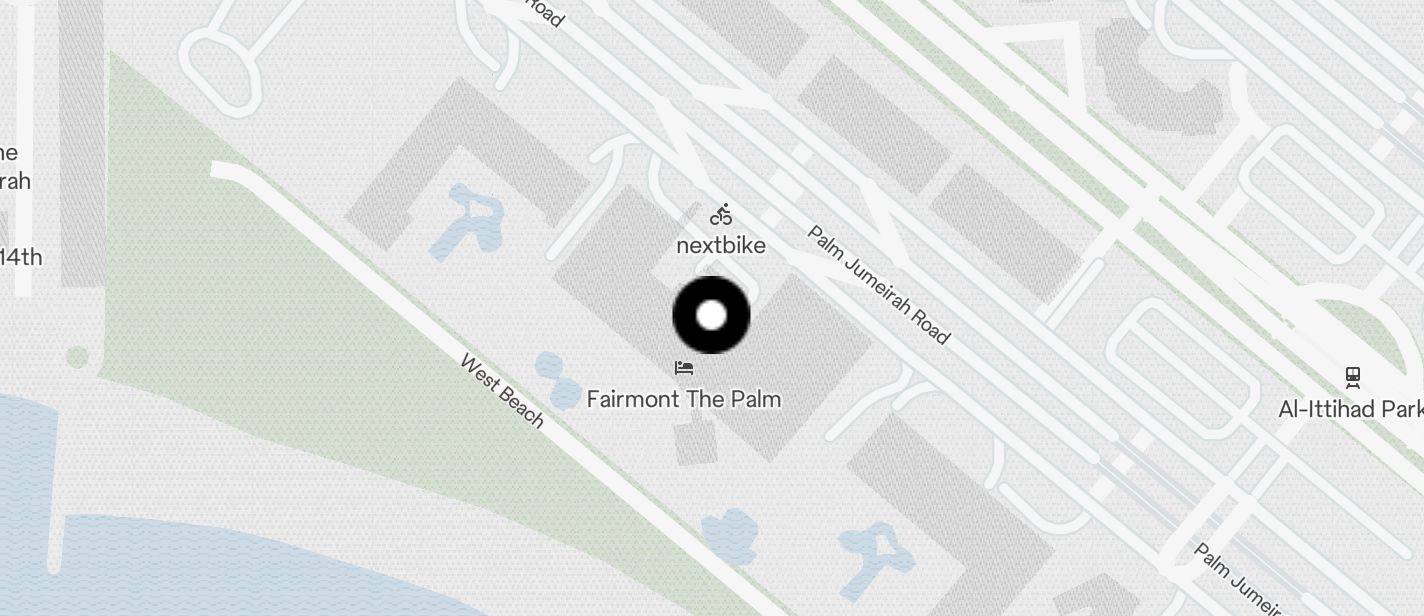The width and height of the screenshot is (1424, 616).
Task: Tap the black location pin marker
Action: point(711,315)
